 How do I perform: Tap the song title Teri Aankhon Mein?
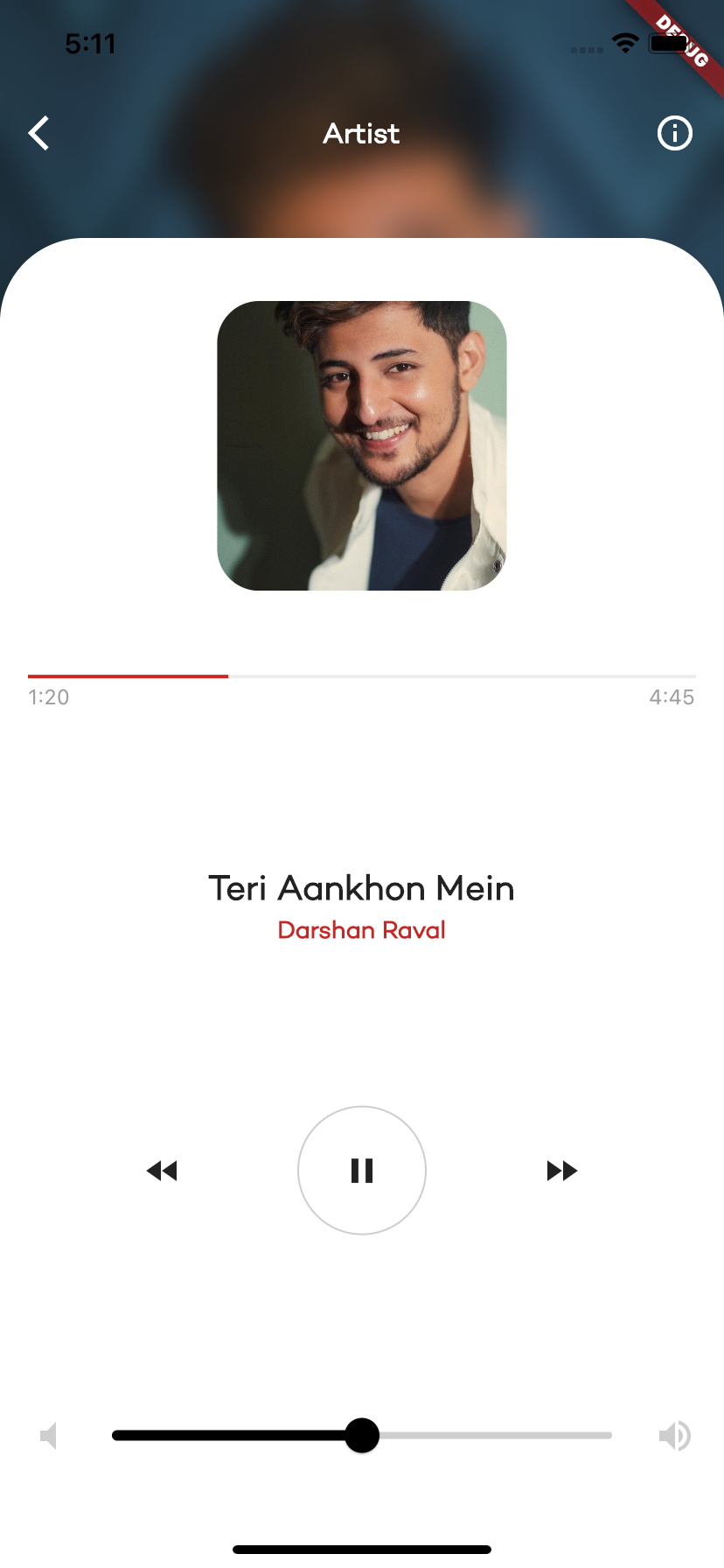pyautogui.click(x=361, y=887)
